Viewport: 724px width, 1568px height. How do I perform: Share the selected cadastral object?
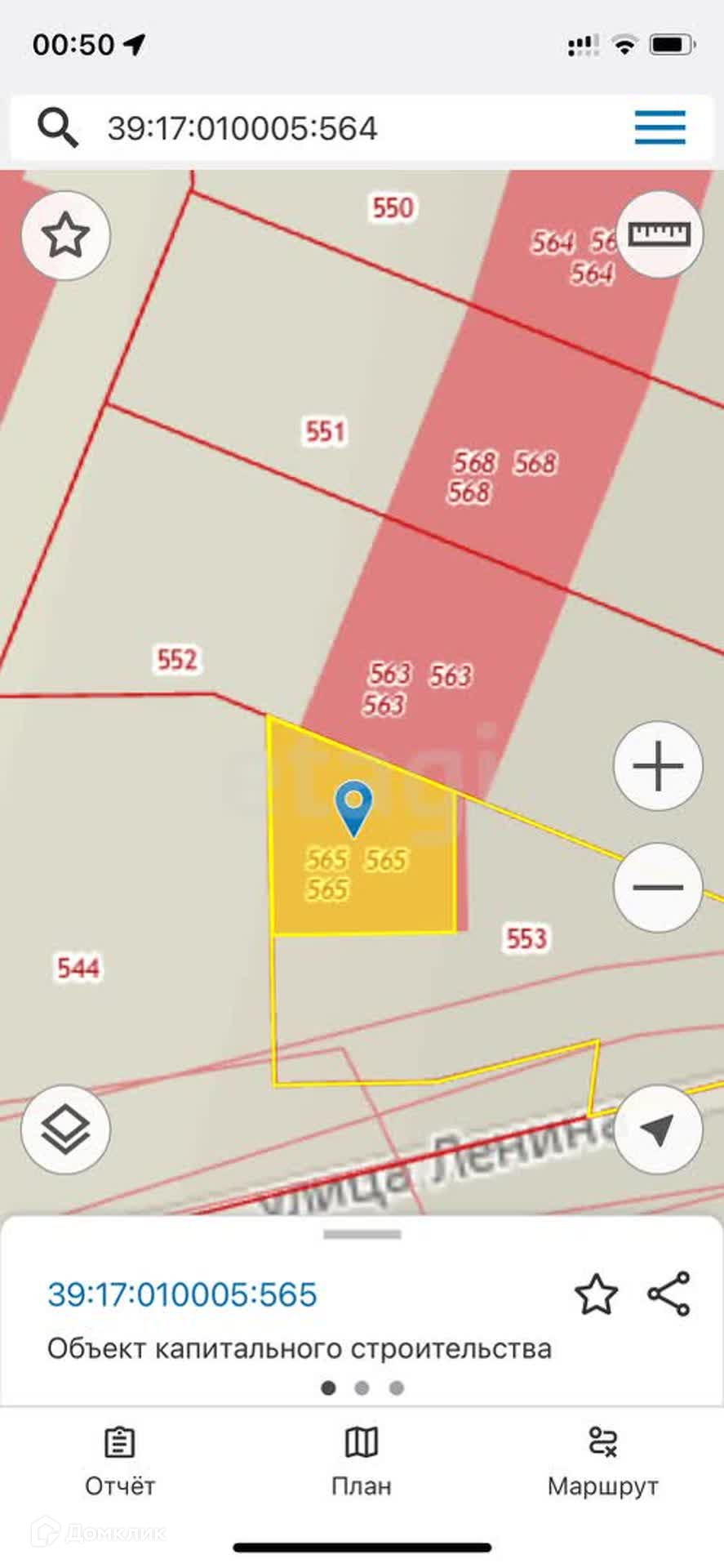(669, 1294)
